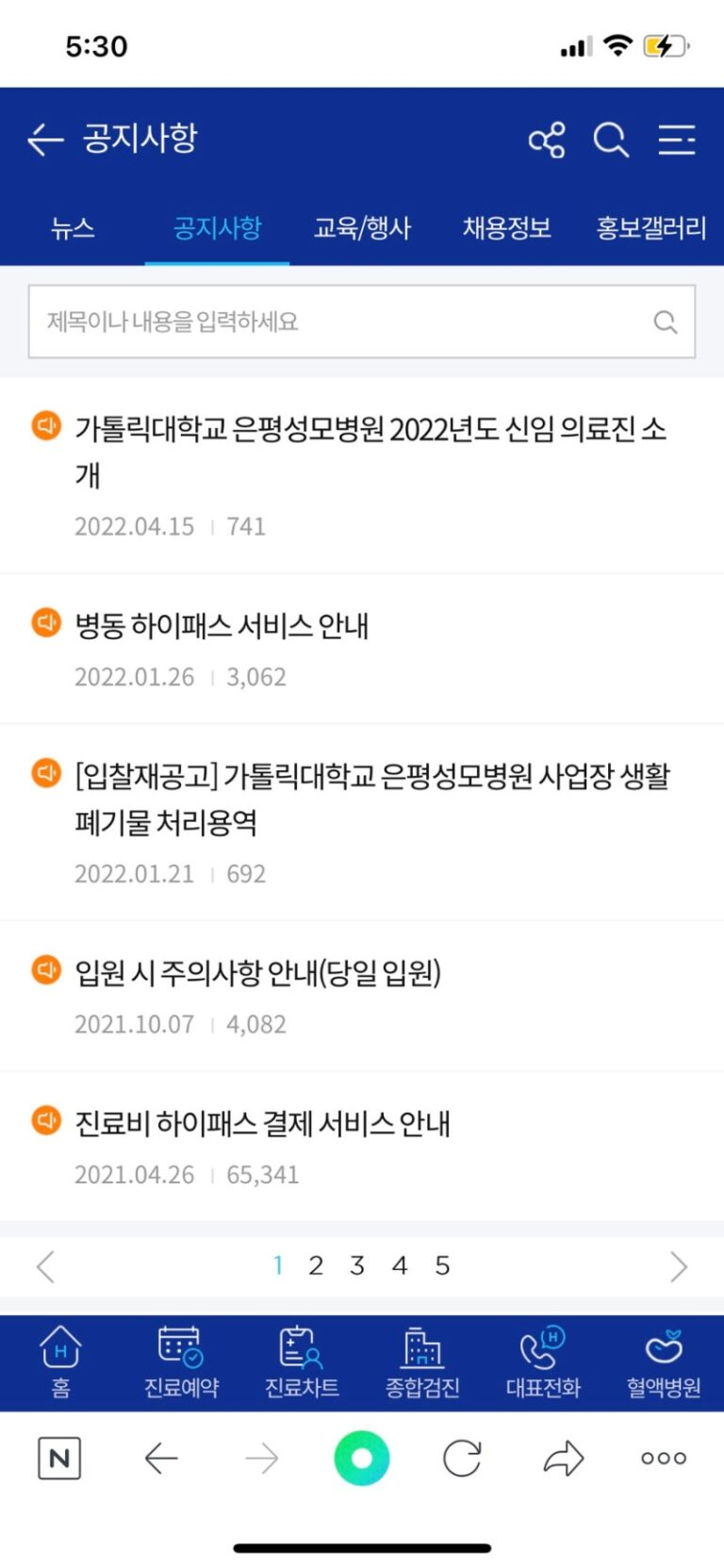Screen dimensions: 724x1568
Task: Open the 입찰재공고 생활폐기물 처리용역 notice
Action: 371,798
